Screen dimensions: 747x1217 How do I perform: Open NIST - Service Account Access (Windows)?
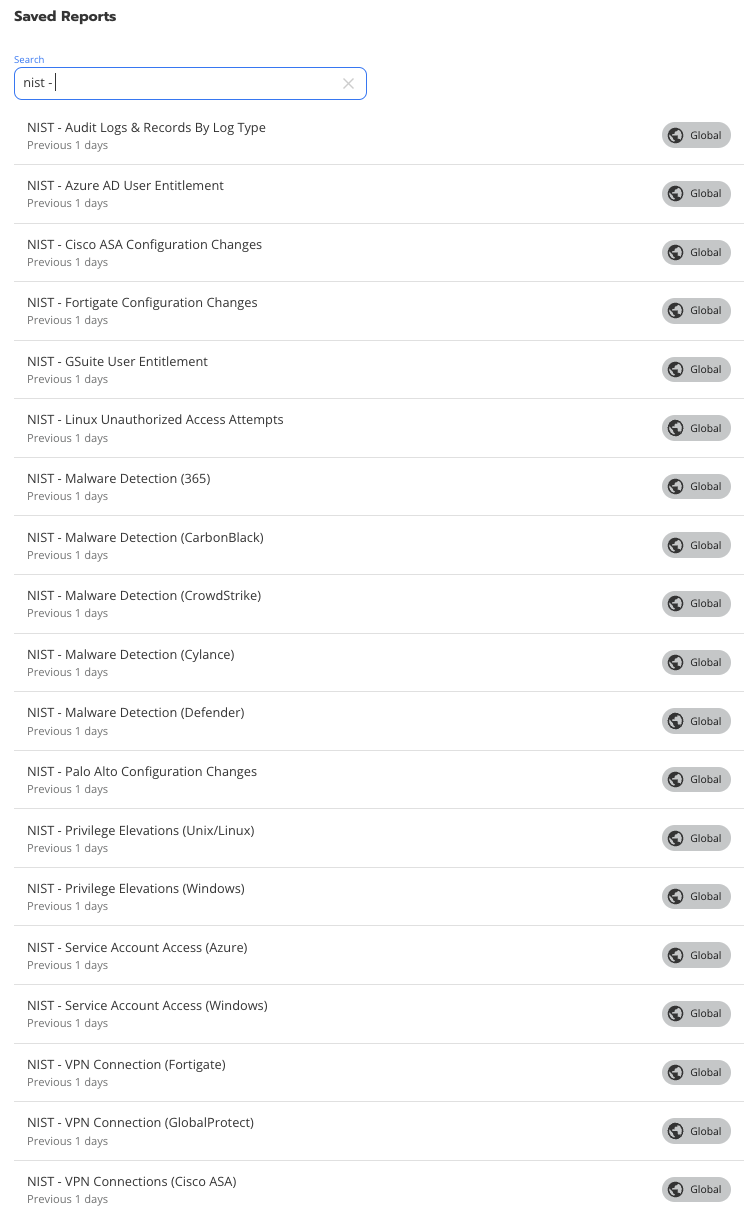pos(379,1013)
